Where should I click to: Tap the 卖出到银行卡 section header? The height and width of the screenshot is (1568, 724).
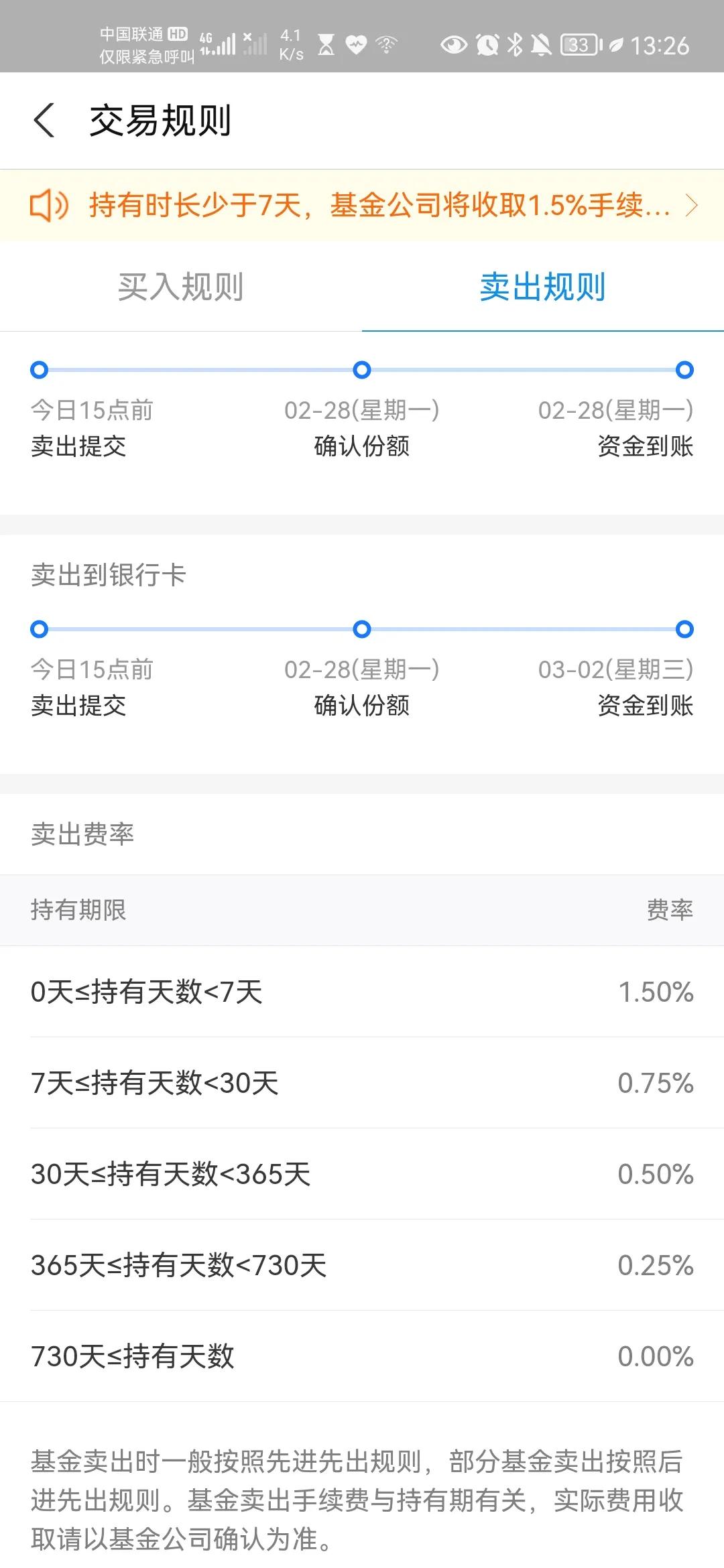coord(107,573)
